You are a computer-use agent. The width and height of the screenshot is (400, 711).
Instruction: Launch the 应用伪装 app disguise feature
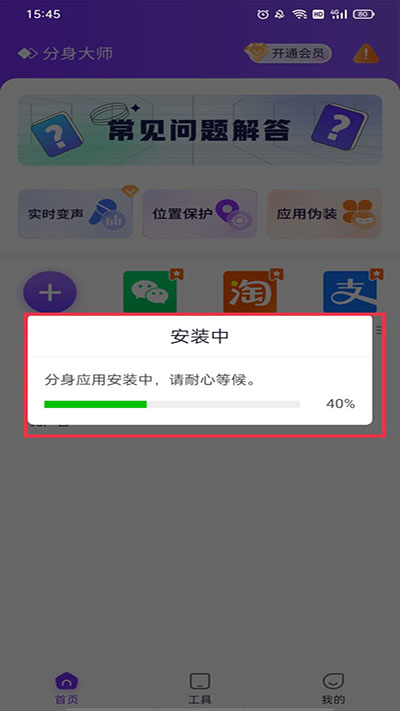(324, 214)
